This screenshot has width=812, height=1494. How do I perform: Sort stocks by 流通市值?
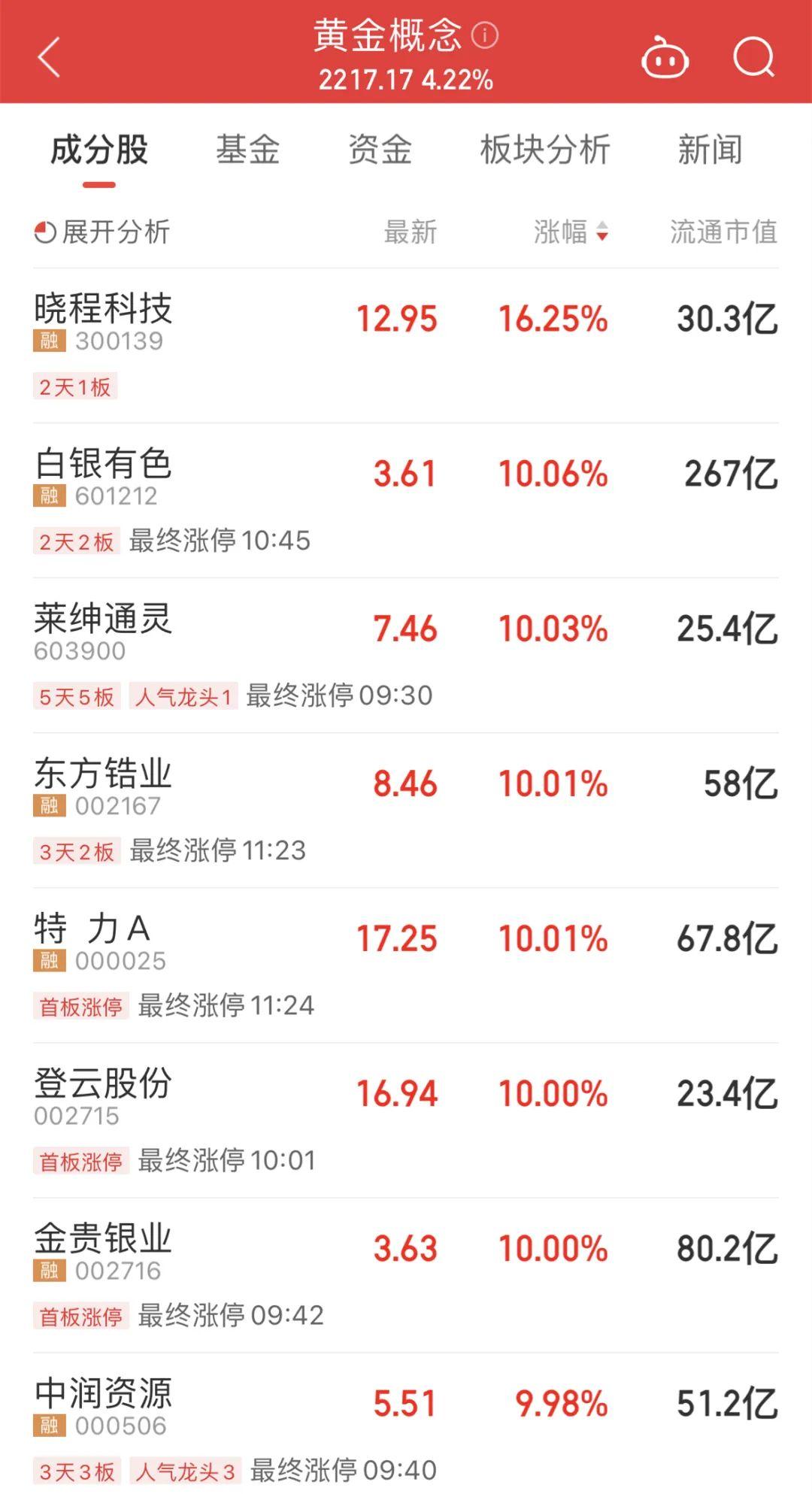(x=723, y=232)
